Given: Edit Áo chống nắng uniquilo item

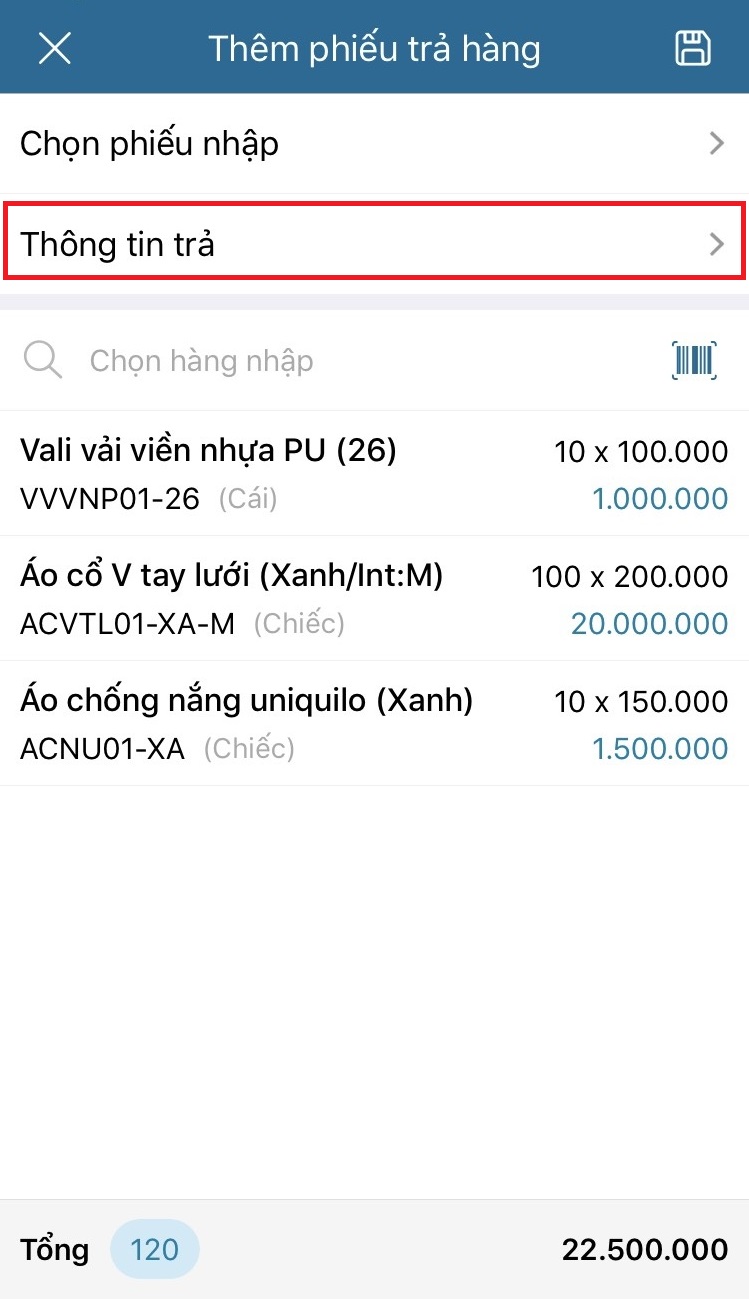Looking at the screenshot, I should pyautogui.click(x=374, y=724).
